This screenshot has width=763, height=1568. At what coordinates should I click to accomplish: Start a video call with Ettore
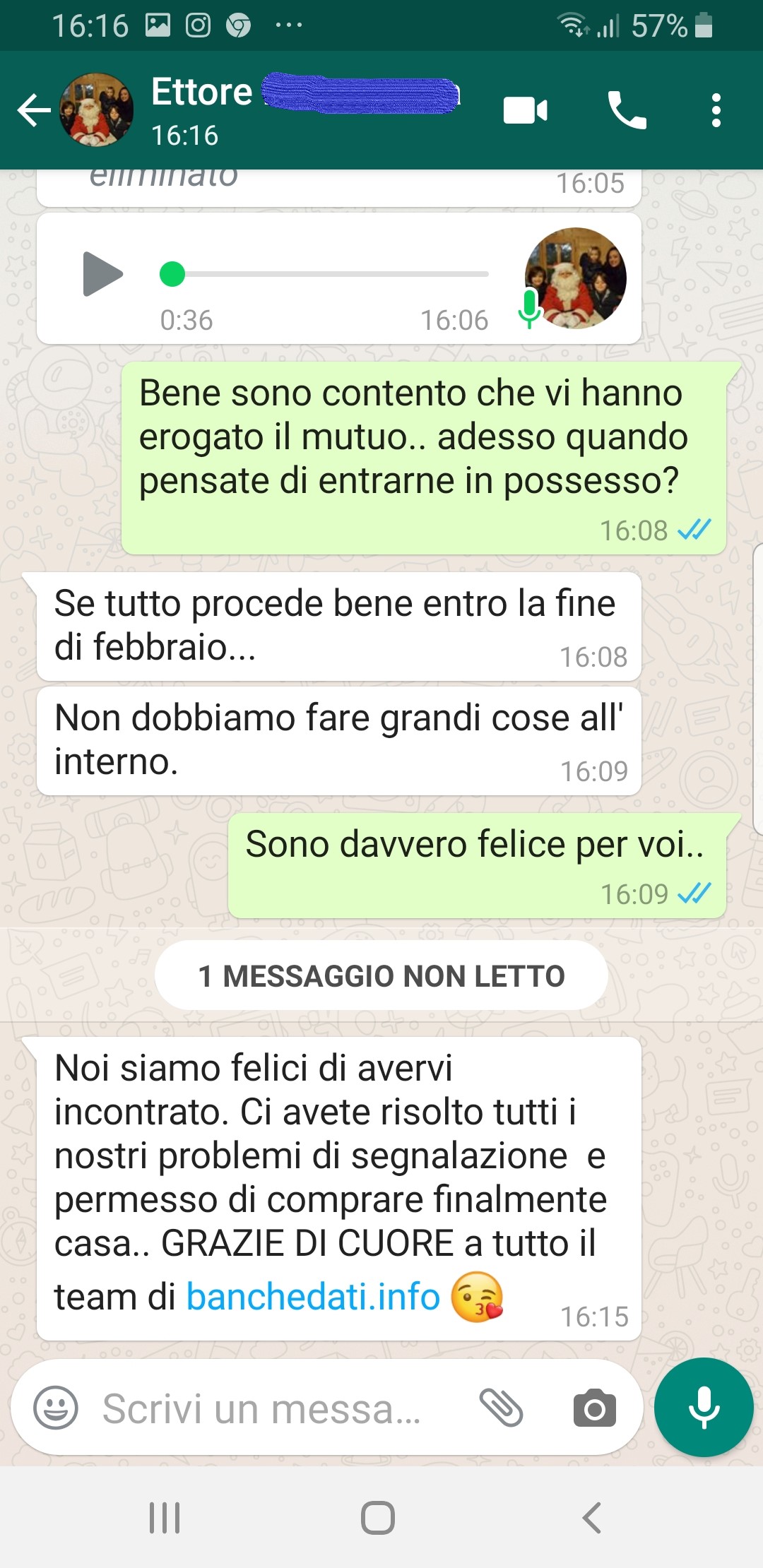point(525,110)
